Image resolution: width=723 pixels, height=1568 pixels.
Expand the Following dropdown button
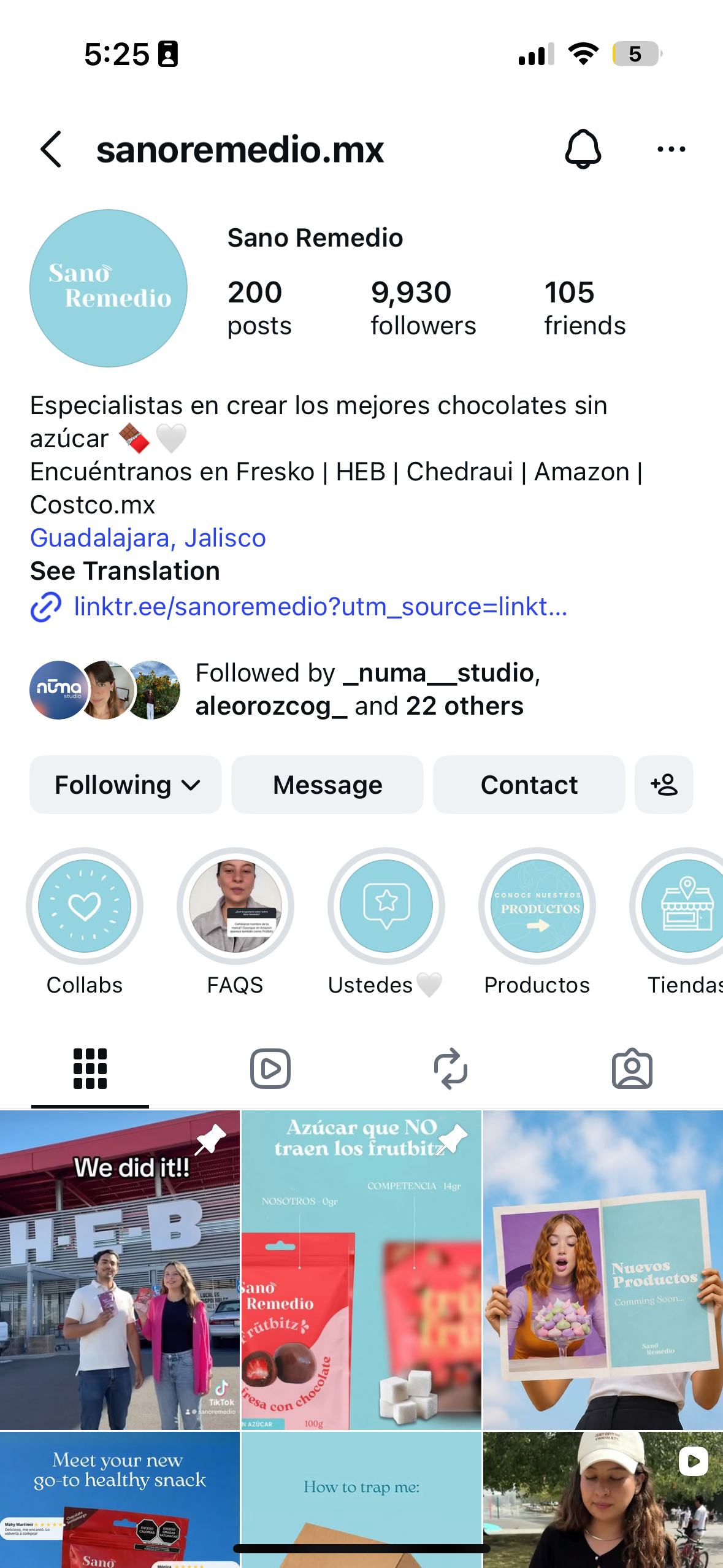126,785
